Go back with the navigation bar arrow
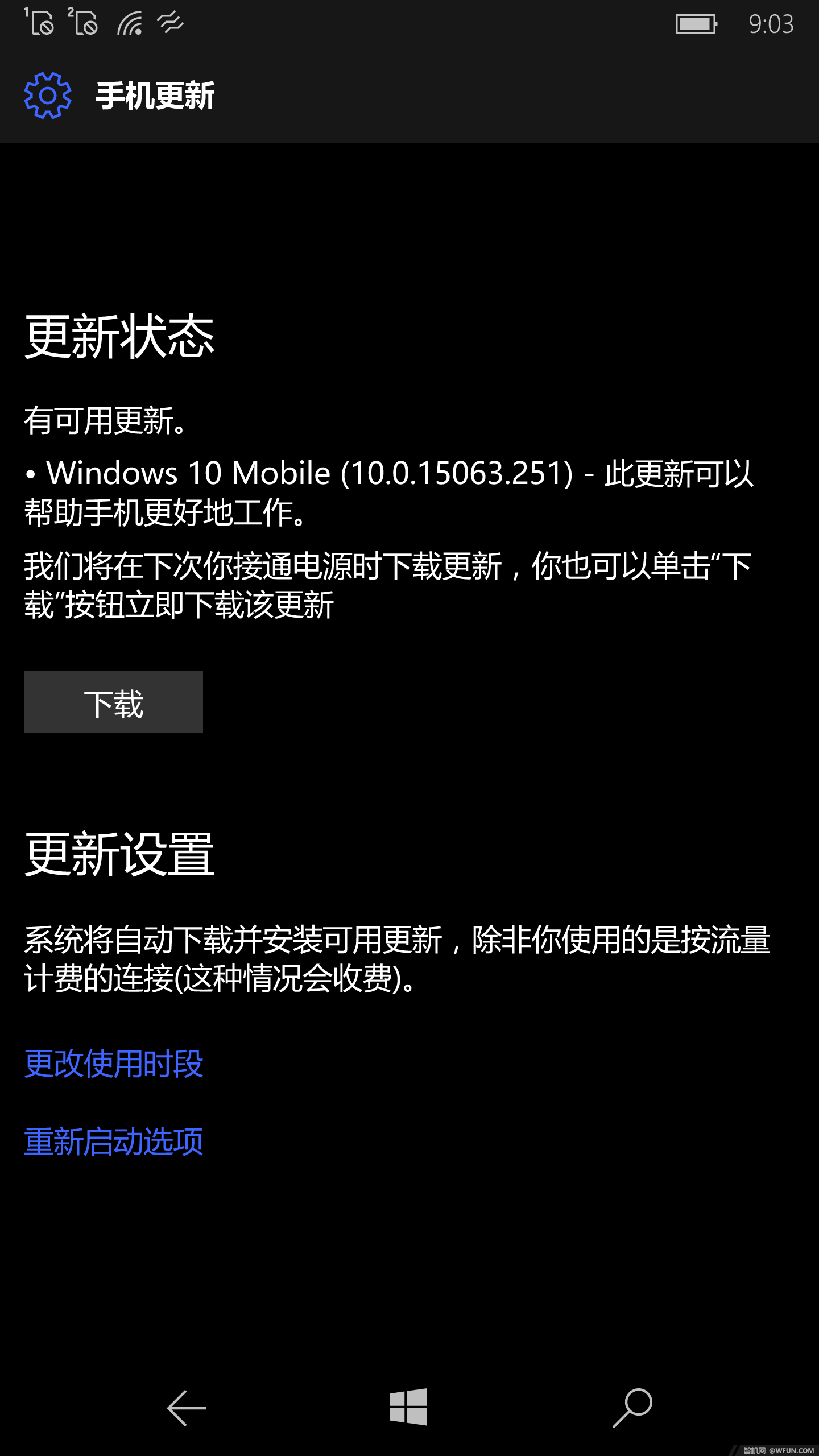Viewport: 819px width, 1456px height. (186, 1408)
